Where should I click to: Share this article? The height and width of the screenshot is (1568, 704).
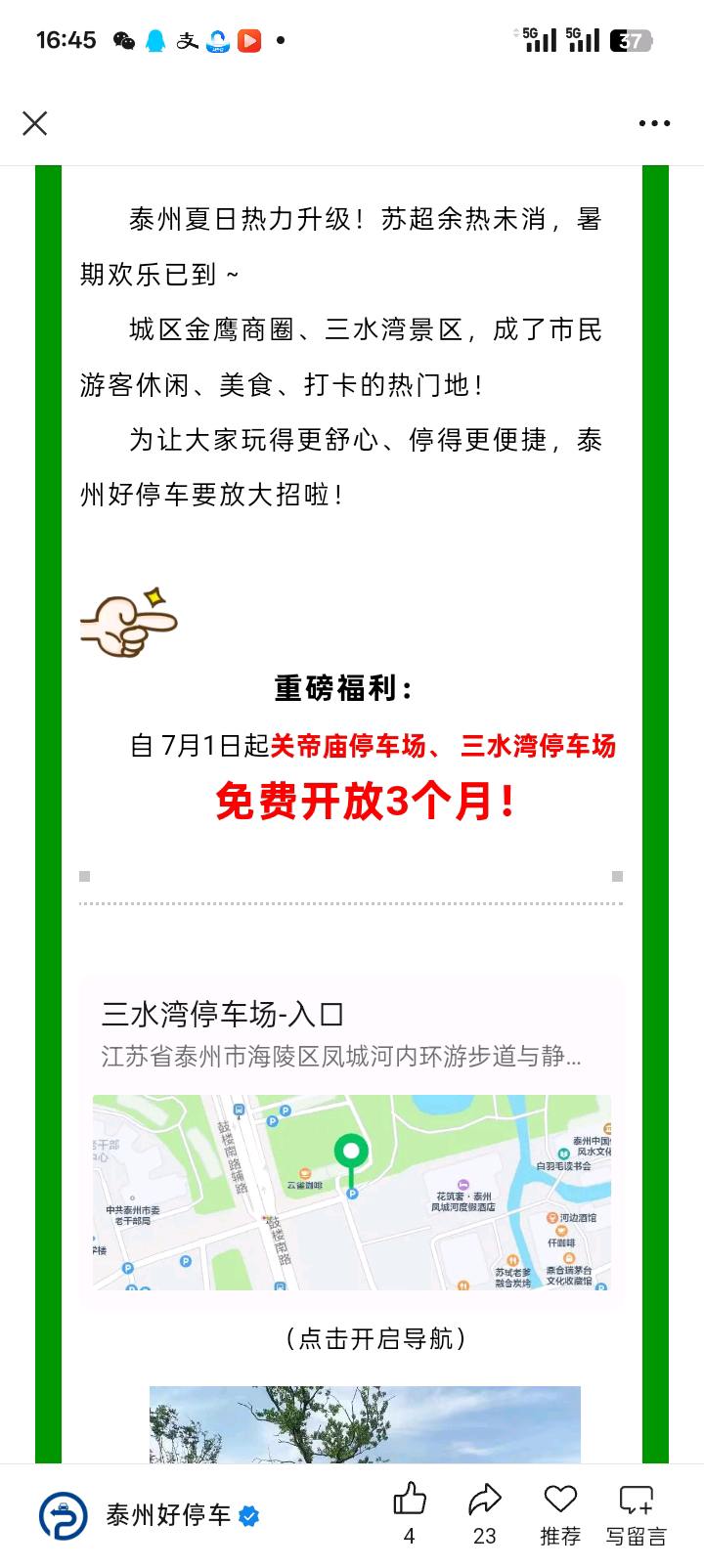click(484, 1501)
